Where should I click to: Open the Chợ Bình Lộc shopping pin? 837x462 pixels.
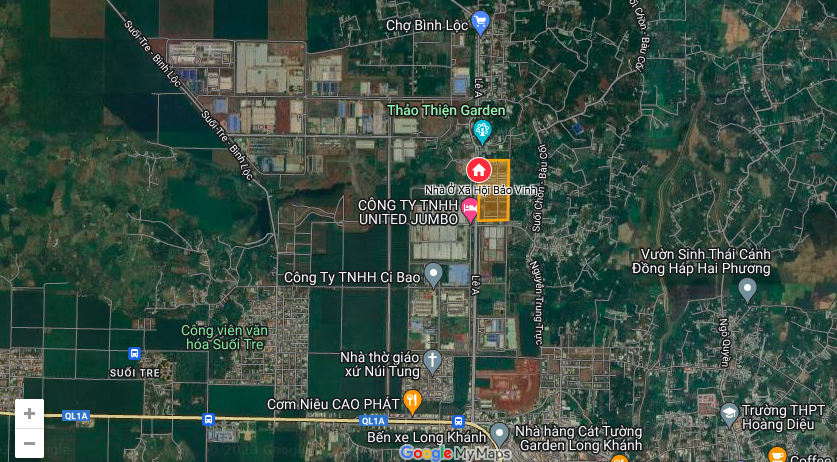point(480,19)
